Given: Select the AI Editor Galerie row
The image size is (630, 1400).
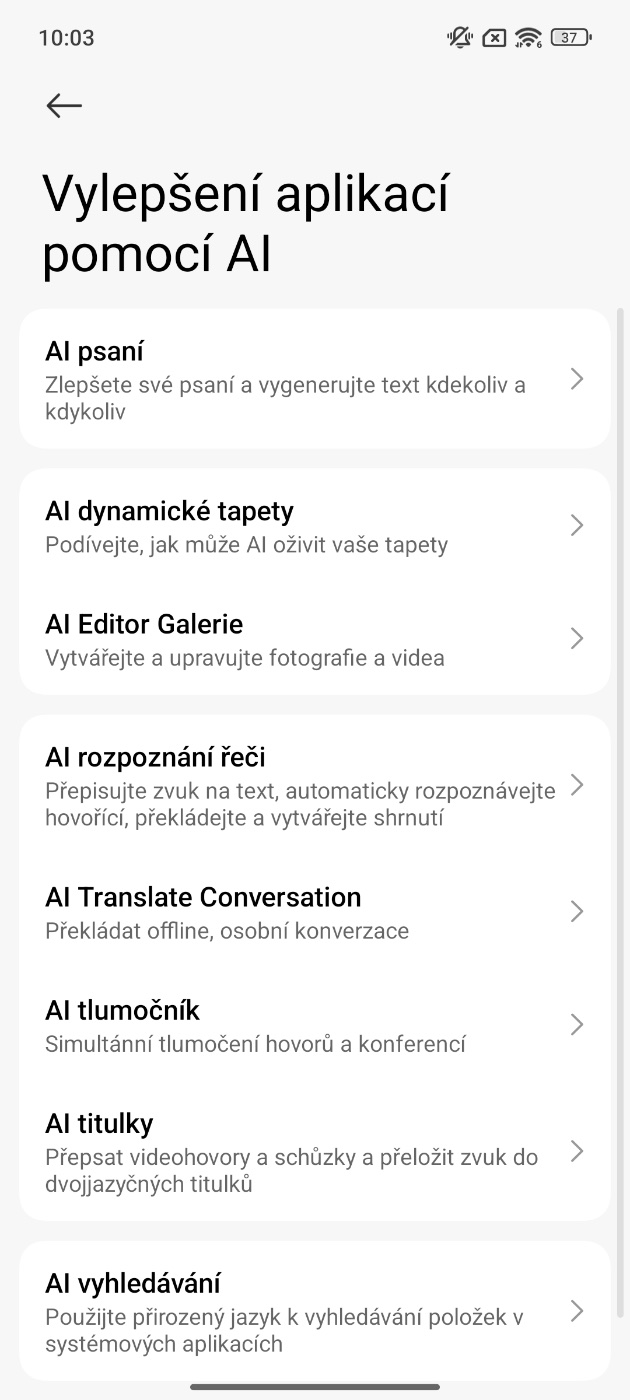Looking at the screenshot, I should click(315, 639).
